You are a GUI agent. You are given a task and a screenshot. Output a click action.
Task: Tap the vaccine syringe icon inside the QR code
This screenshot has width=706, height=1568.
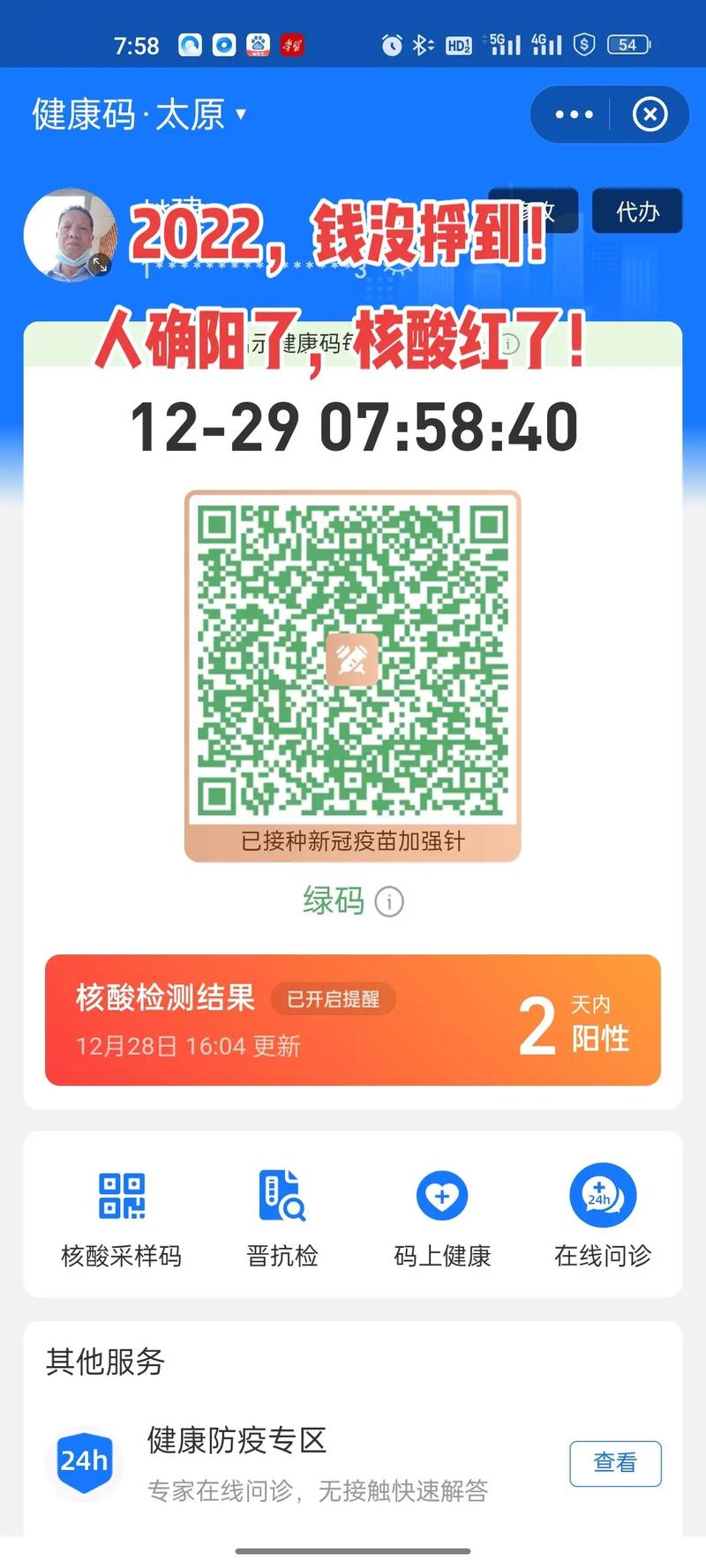(x=351, y=658)
